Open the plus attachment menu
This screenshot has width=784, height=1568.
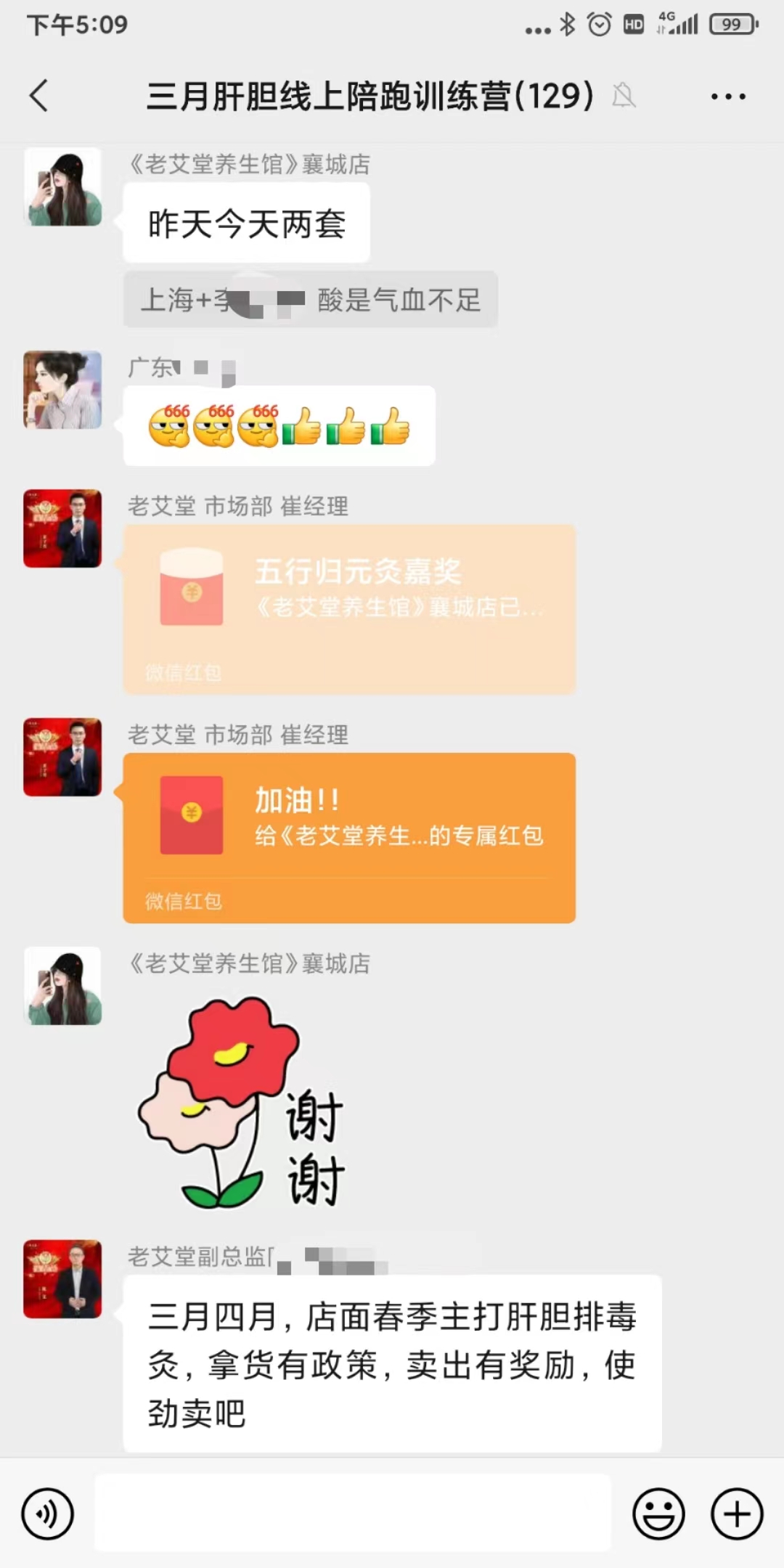click(736, 1514)
